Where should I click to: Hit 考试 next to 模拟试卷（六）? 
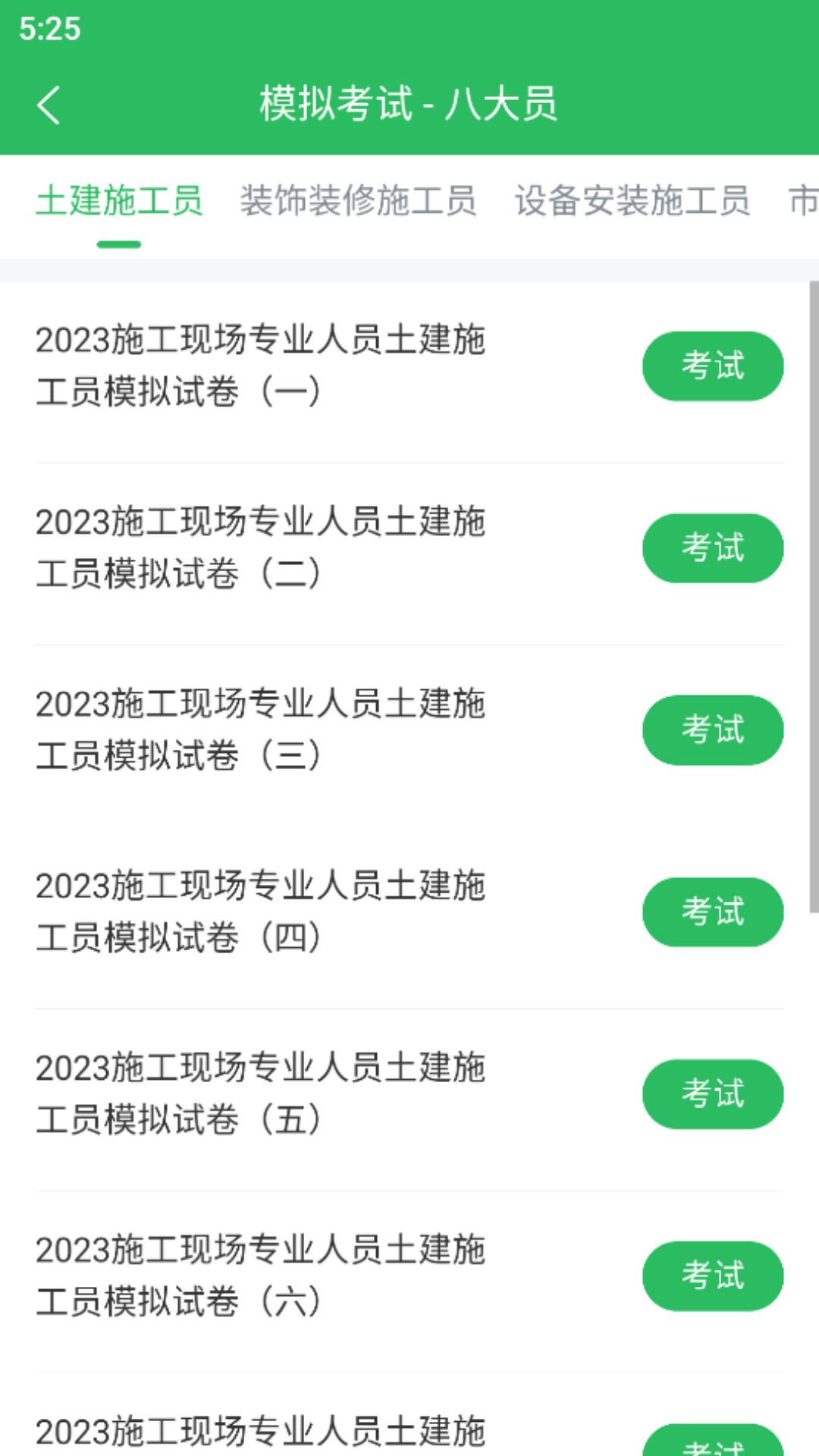click(x=712, y=1276)
